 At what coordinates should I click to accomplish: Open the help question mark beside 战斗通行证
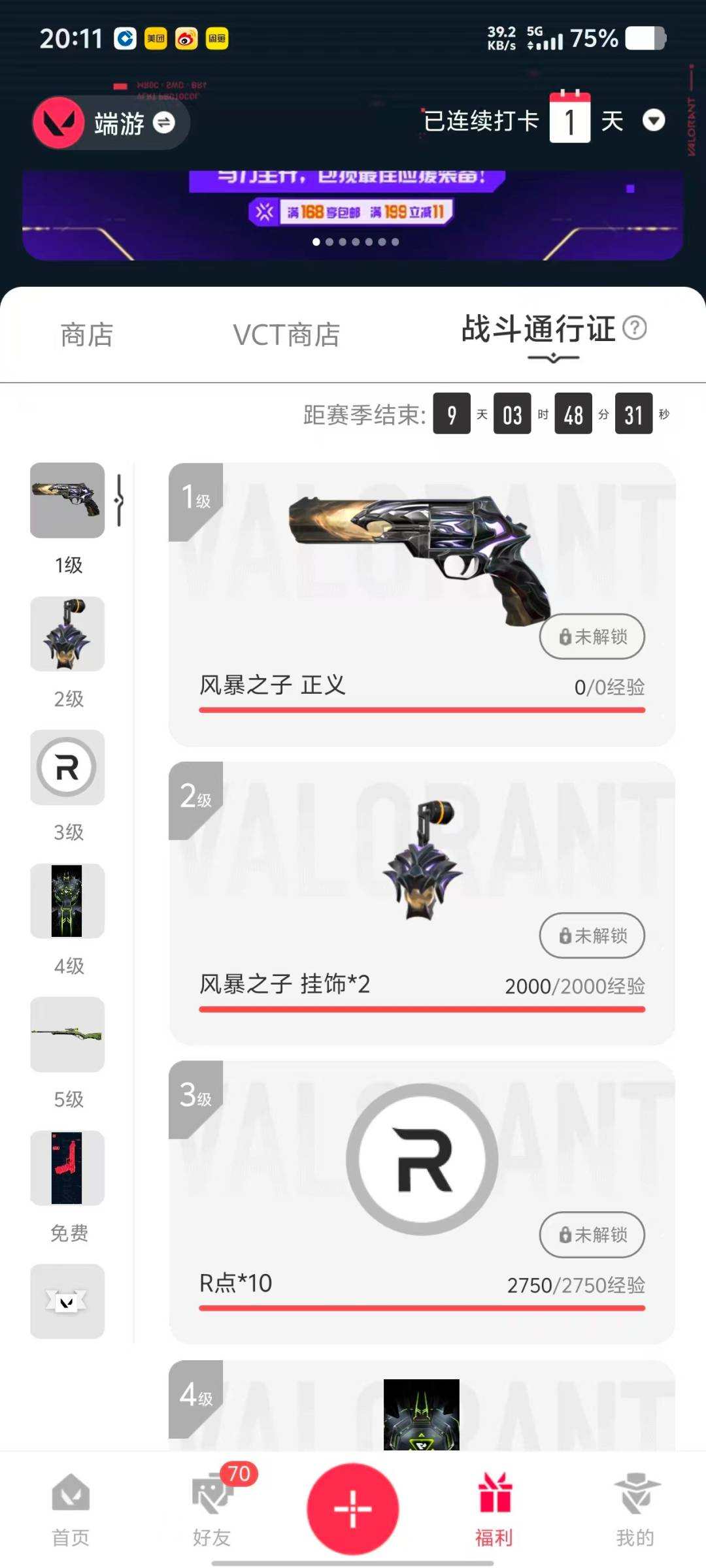coord(639,331)
